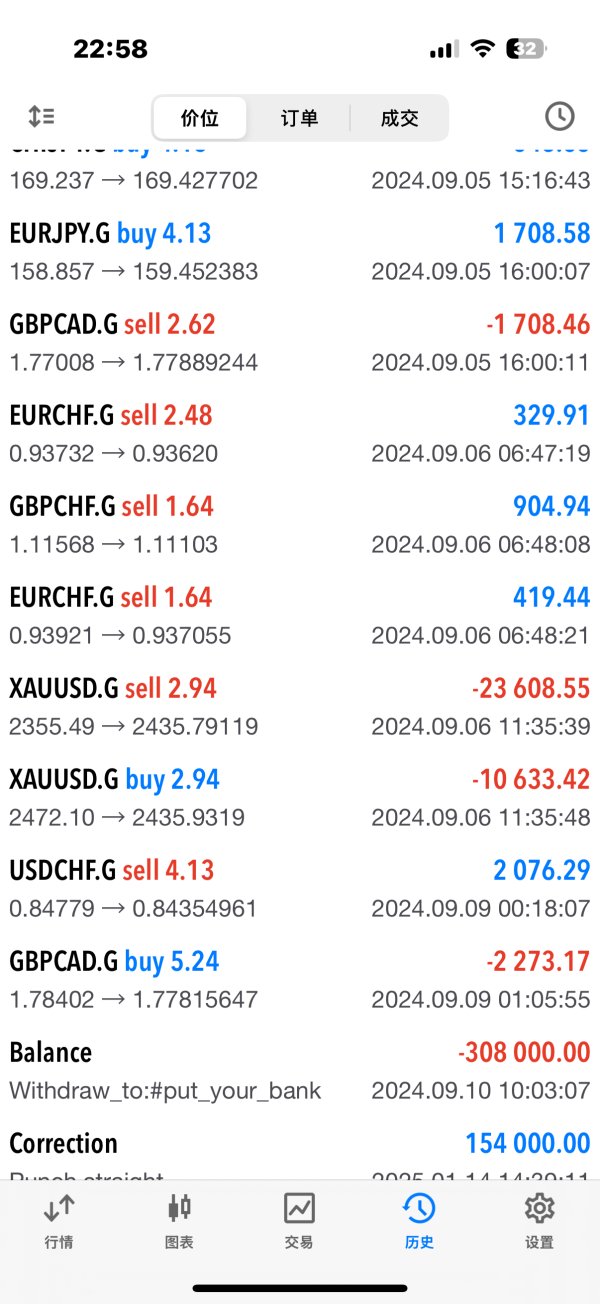
Task: Open the GBPCAD.G buy 5.24 position
Action: [300, 980]
